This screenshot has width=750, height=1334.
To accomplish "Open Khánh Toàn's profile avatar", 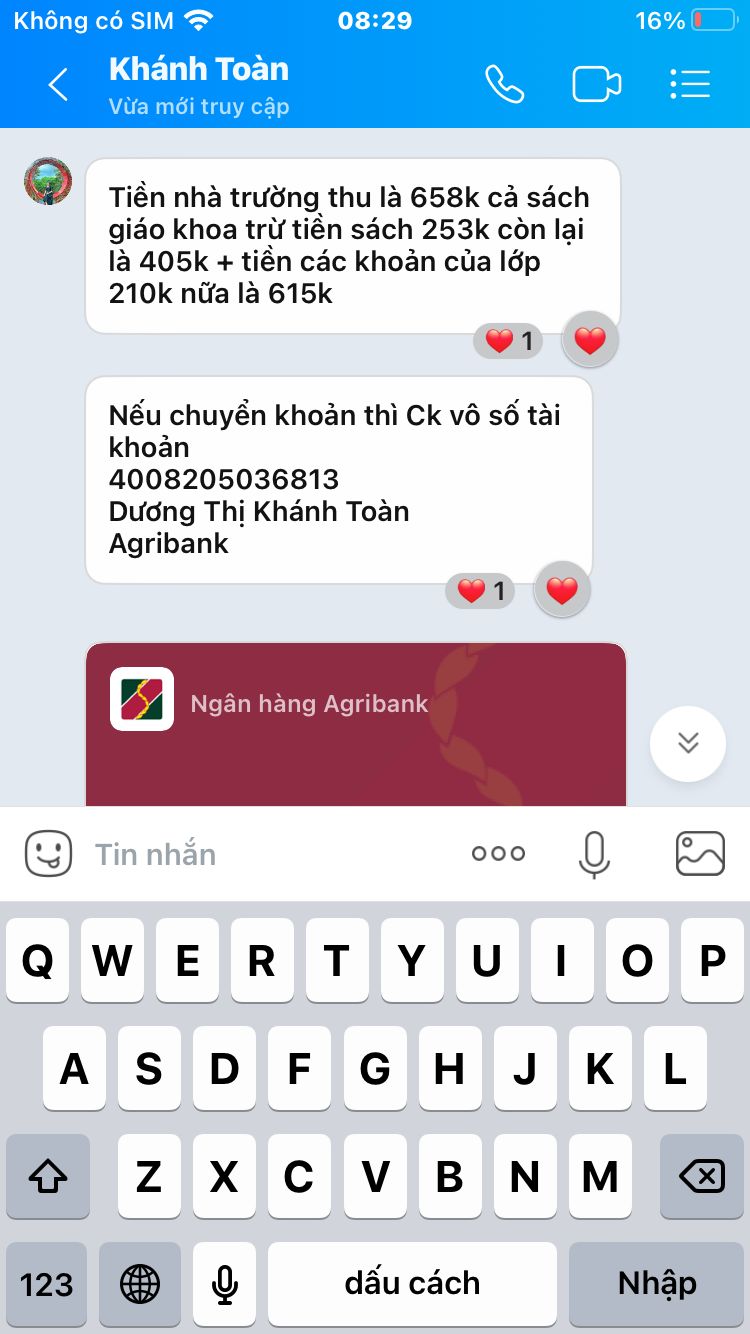I will coord(48,181).
